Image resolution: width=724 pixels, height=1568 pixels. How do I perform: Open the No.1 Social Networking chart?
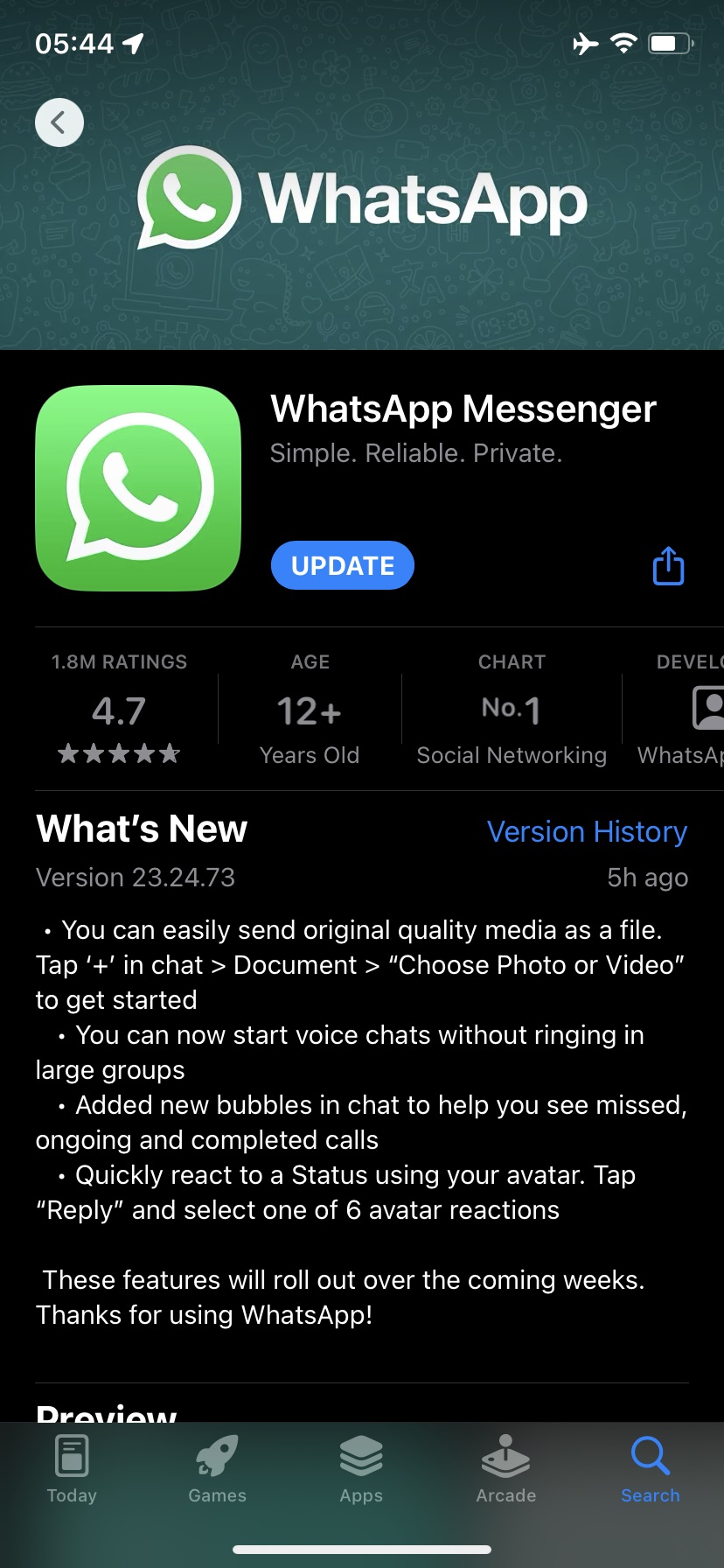(x=512, y=710)
